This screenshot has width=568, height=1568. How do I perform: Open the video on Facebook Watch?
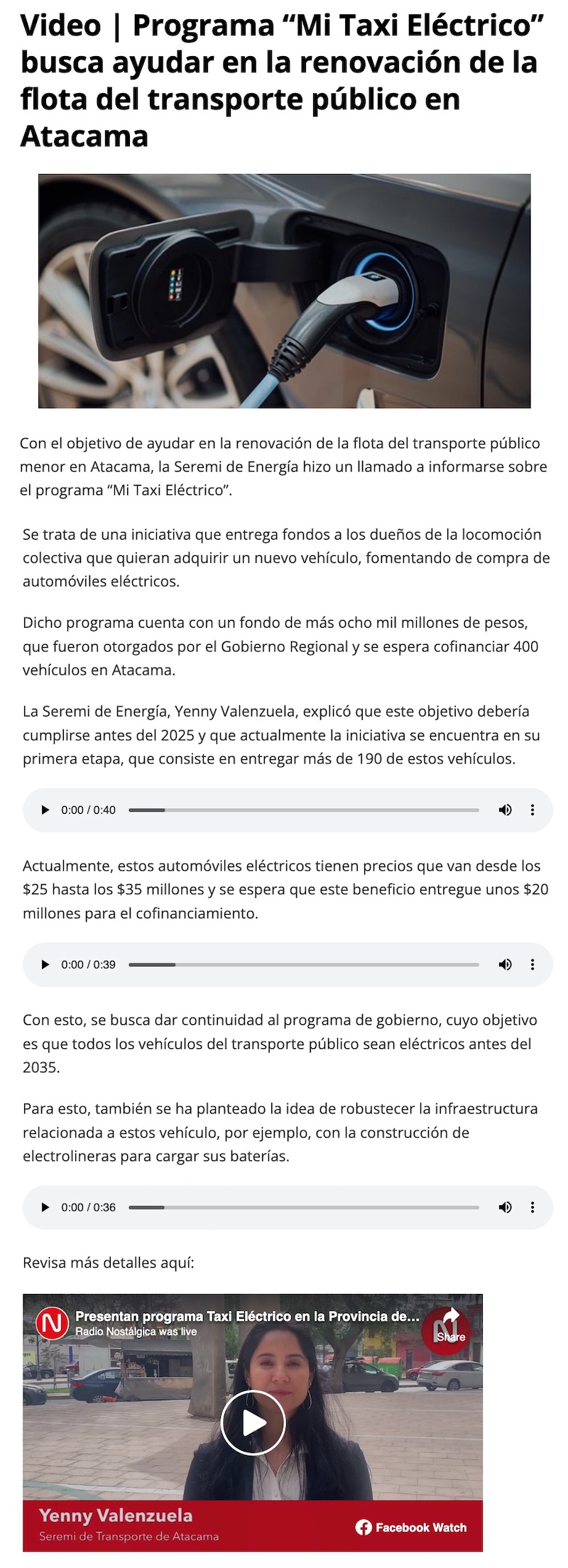[412, 1528]
